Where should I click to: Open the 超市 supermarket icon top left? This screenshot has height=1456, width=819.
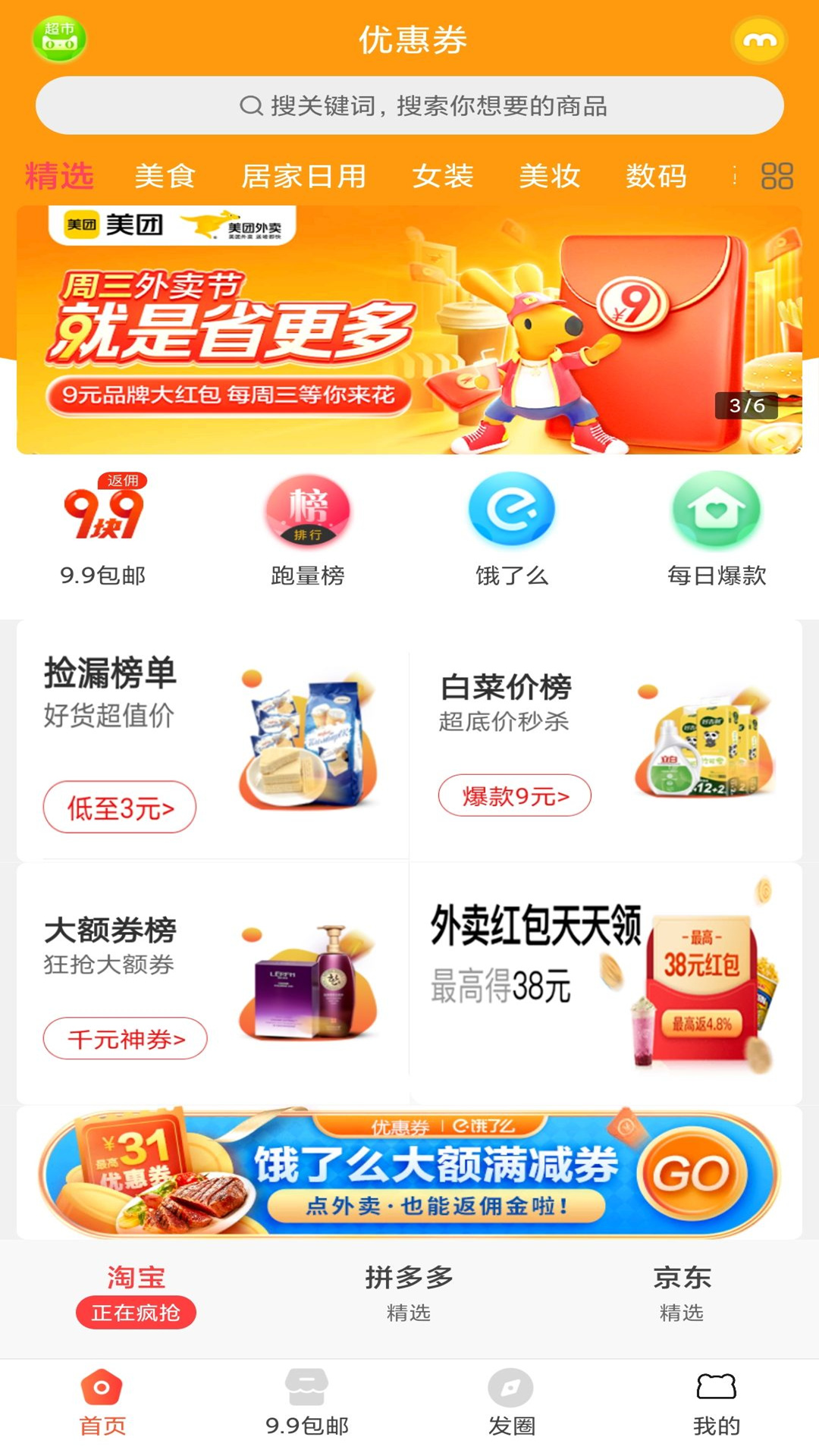tap(60, 39)
